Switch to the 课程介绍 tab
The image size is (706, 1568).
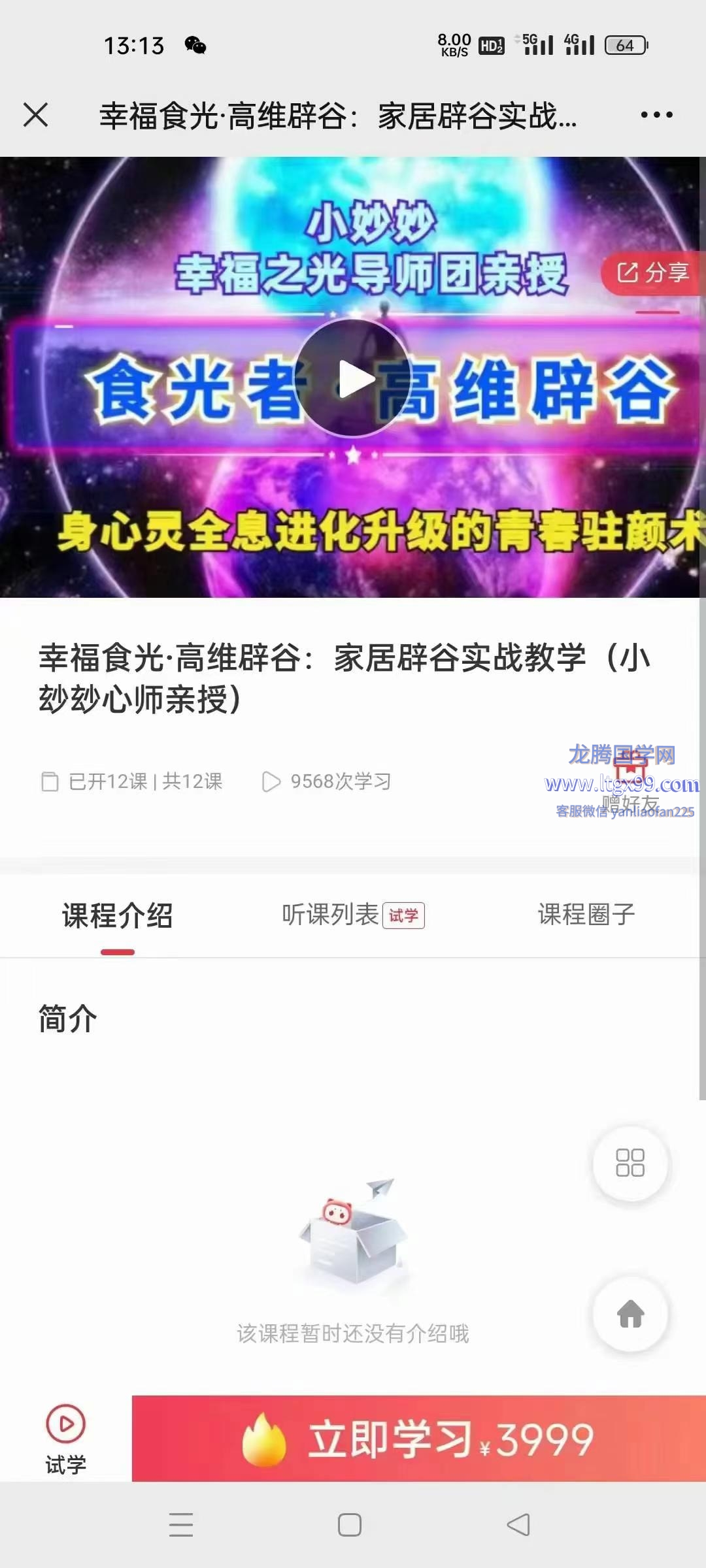(x=118, y=915)
